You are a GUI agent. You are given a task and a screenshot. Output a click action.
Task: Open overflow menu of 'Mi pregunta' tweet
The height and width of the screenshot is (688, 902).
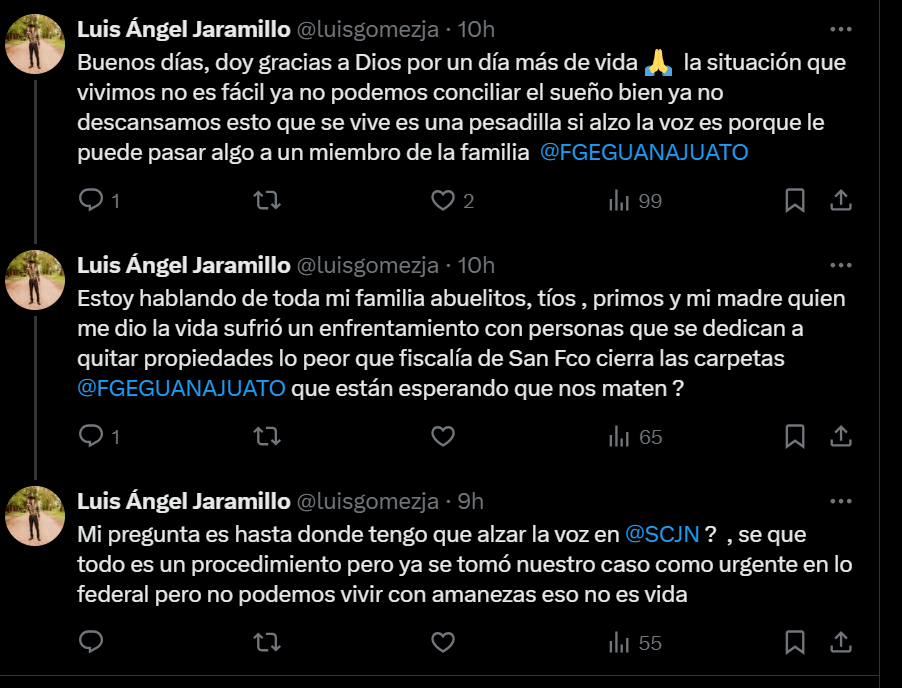point(841,501)
